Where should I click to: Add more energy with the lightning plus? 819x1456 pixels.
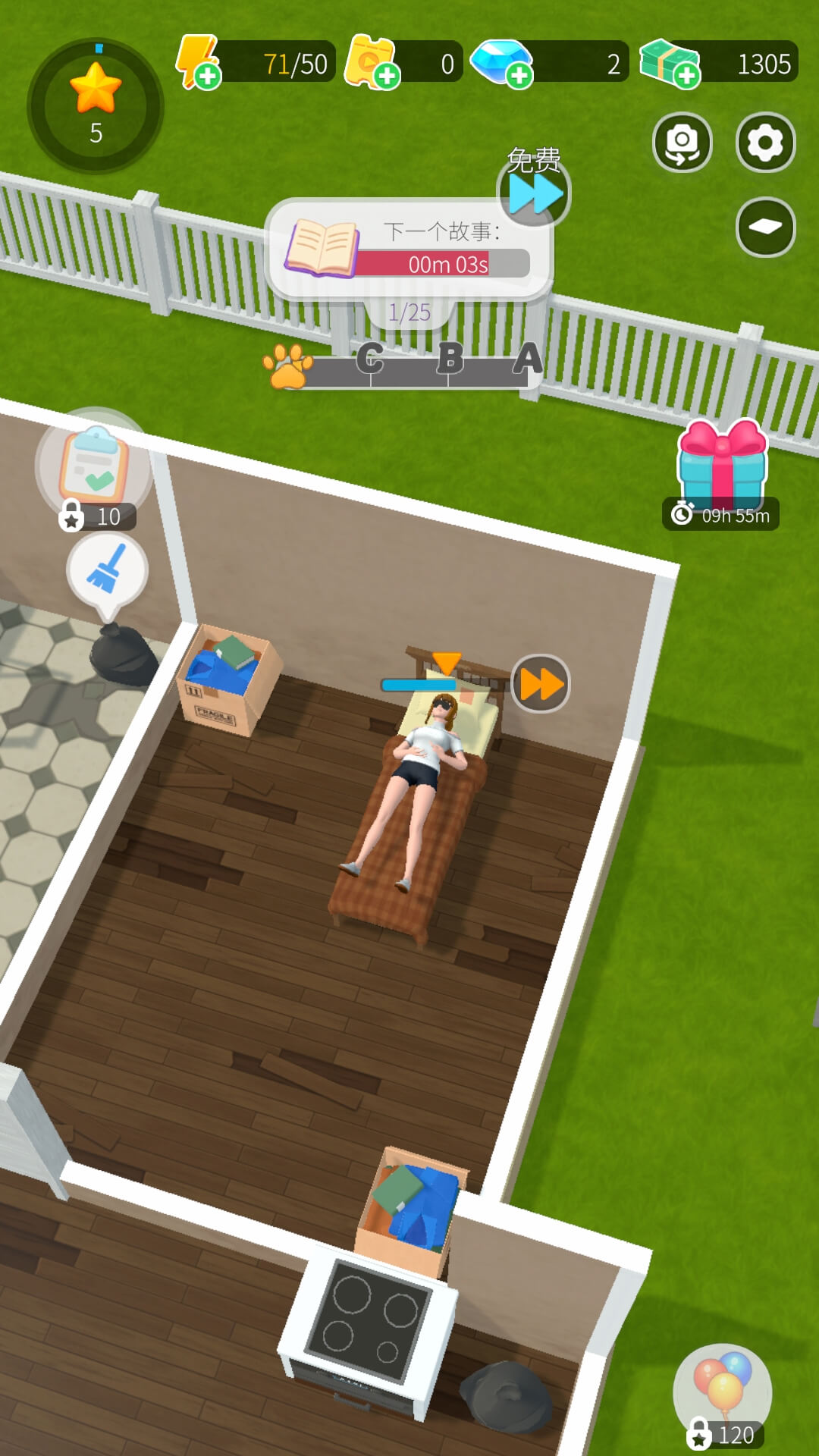click(x=206, y=76)
